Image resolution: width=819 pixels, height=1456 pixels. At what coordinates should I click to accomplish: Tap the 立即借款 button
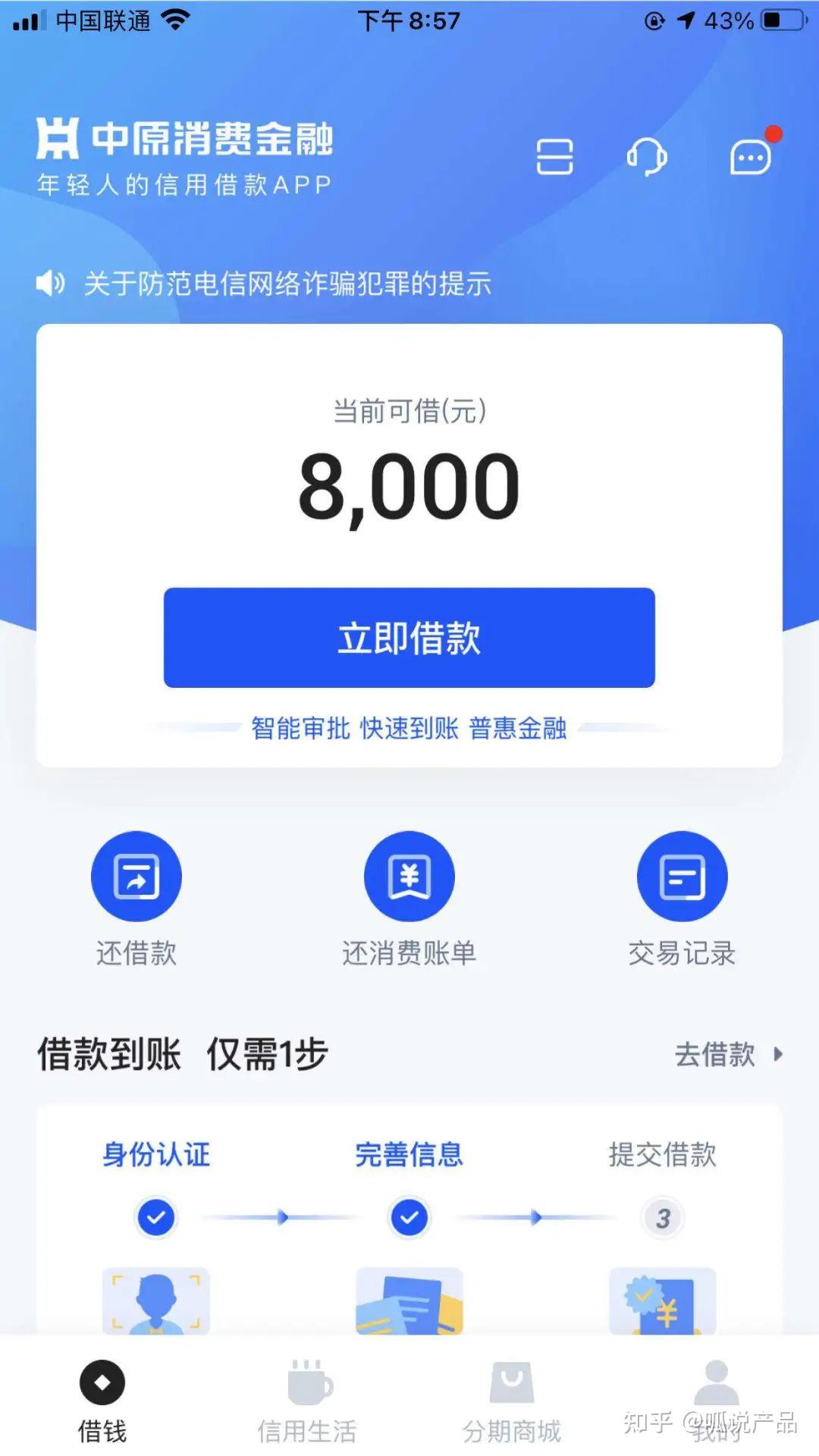click(x=409, y=638)
